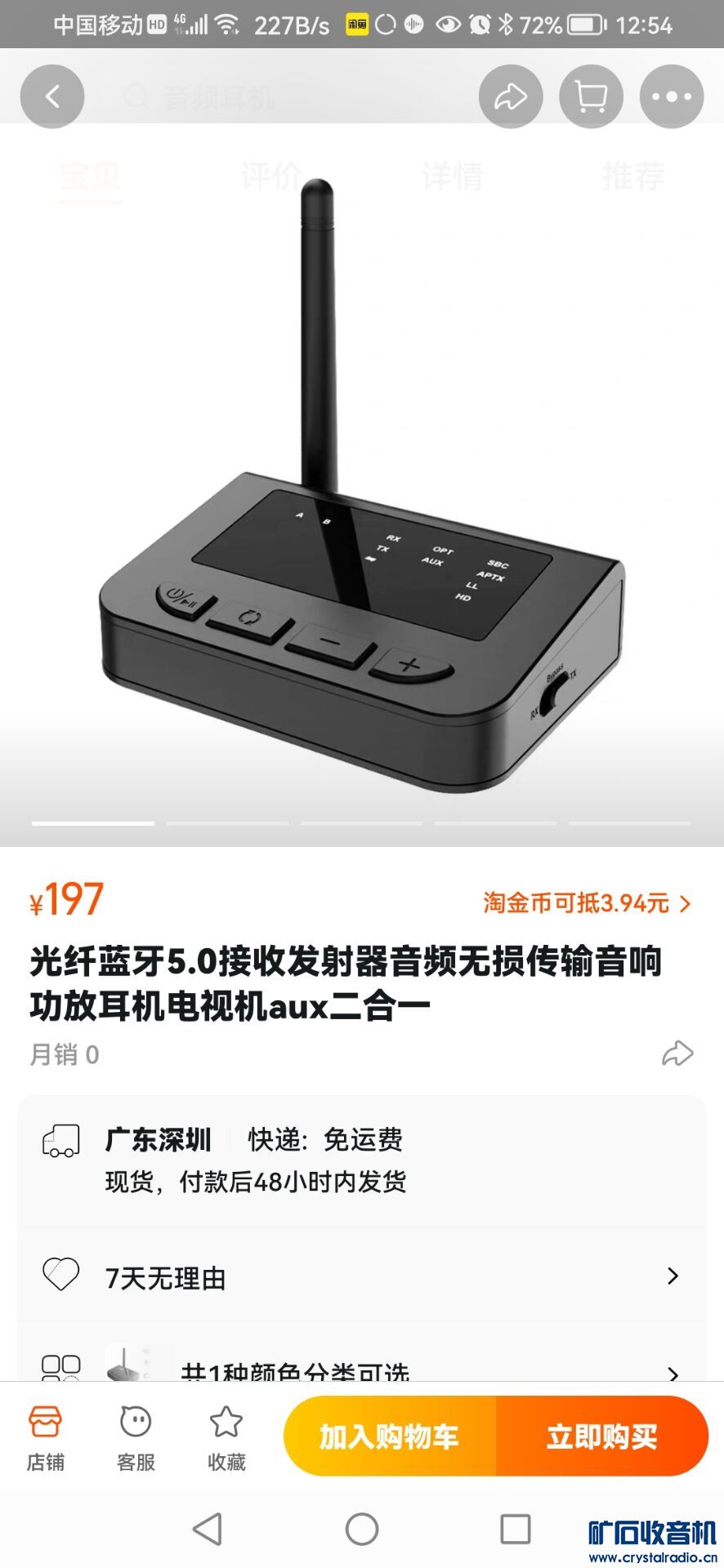Image resolution: width=724 pixels, height=1568 pixels.
Task: Open the 广东深圳 shipping info row
Action: 361,1160
